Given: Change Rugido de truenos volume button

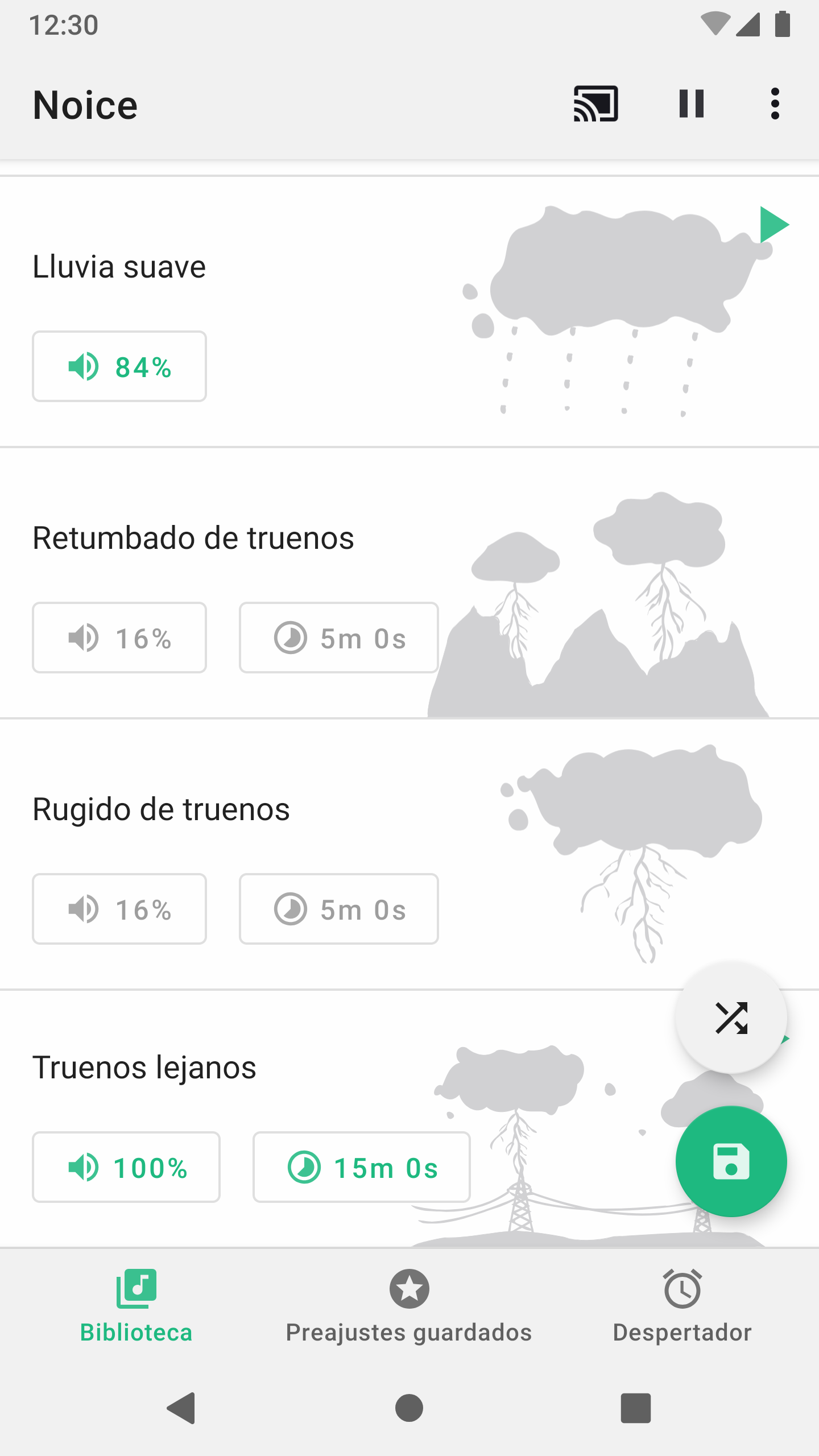Looking at the screenshot, I should pos(119,909).
